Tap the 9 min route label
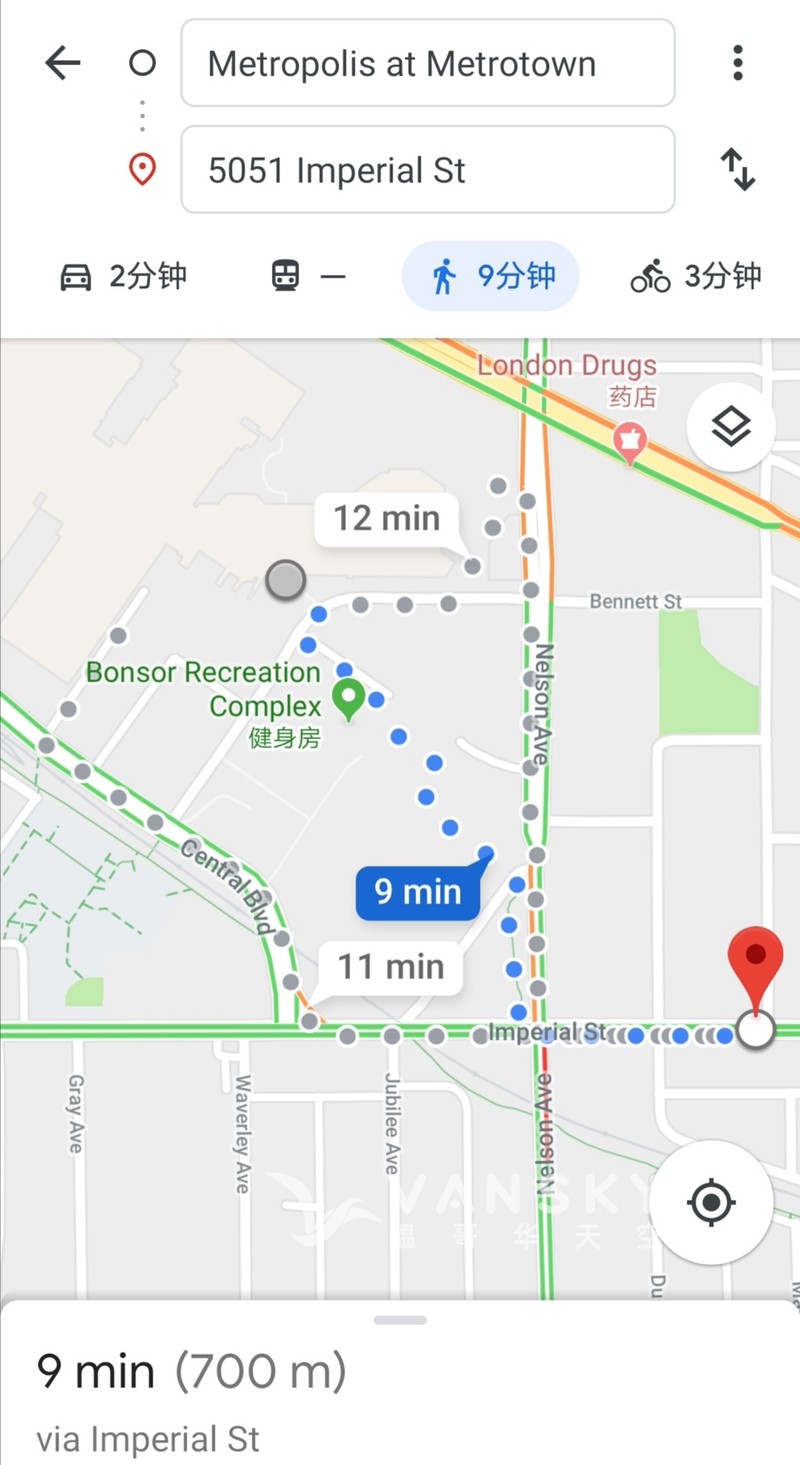 pos(417,891)
